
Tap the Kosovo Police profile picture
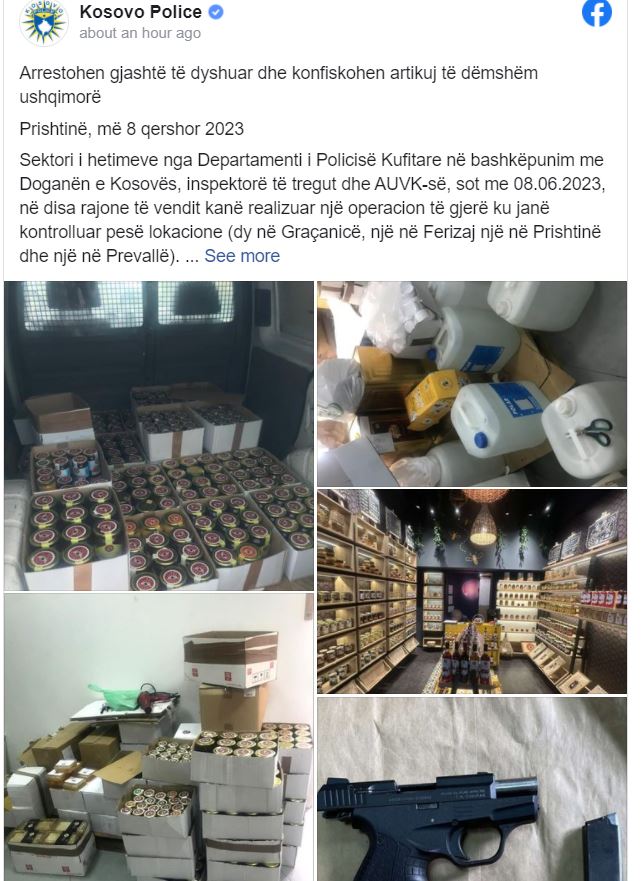[x=43, y=22]
